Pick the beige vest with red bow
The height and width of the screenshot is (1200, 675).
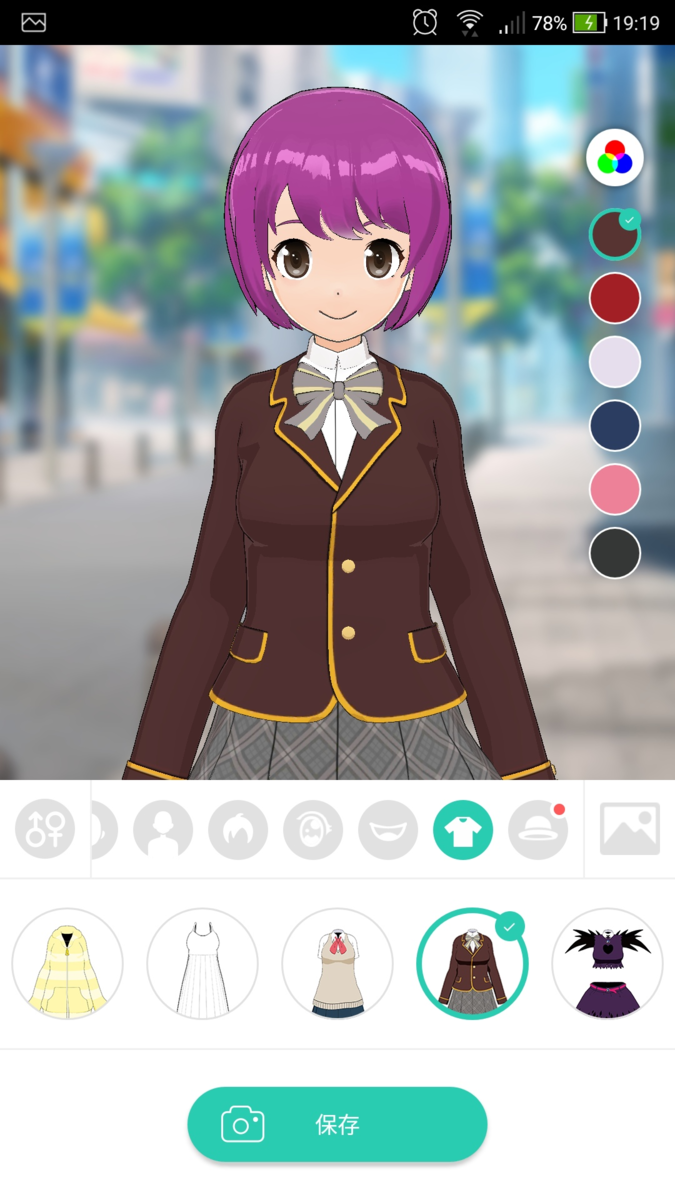(x=337, y=964)
